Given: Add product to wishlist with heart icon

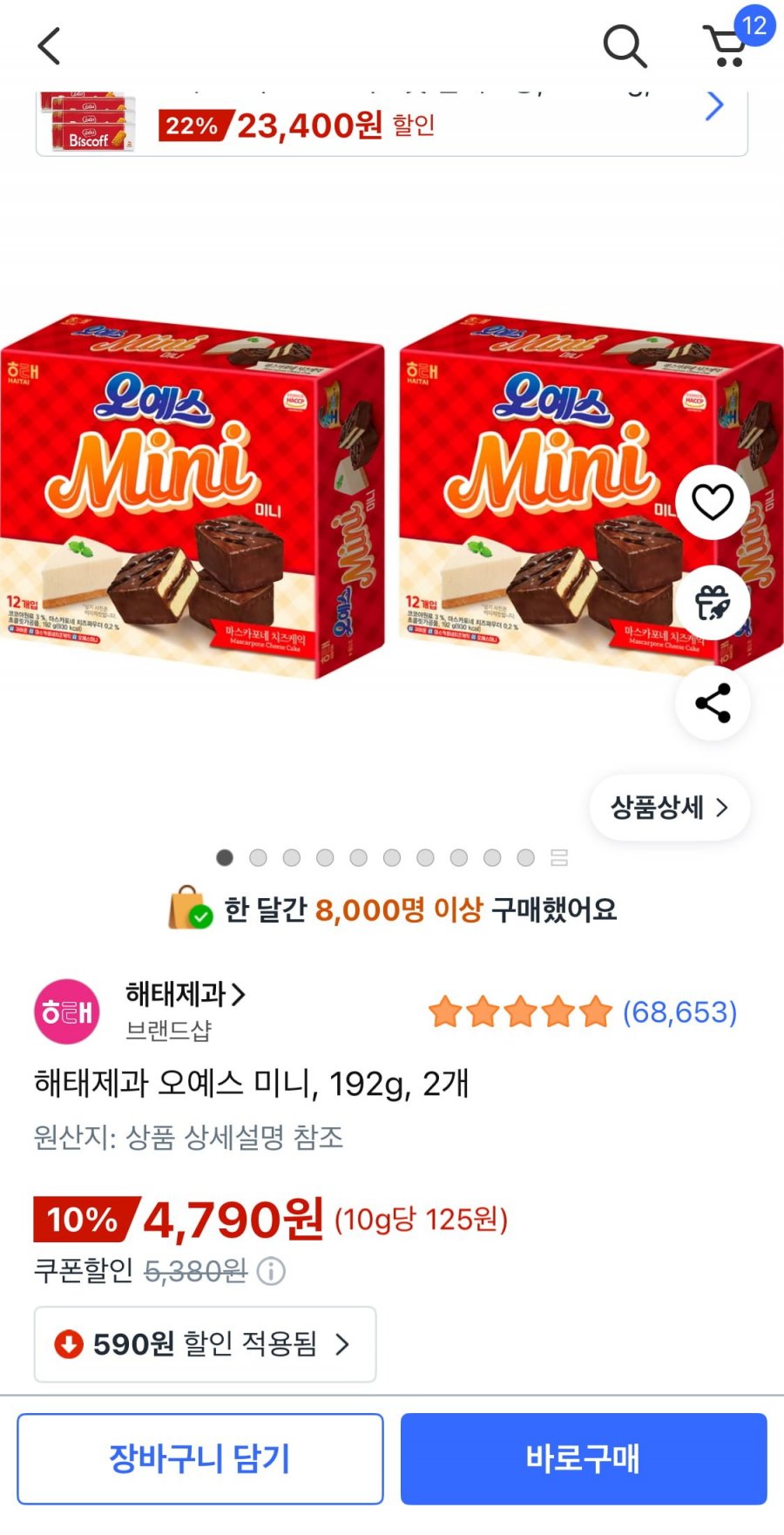Looking at the screenshot, I should click(713, 502).
